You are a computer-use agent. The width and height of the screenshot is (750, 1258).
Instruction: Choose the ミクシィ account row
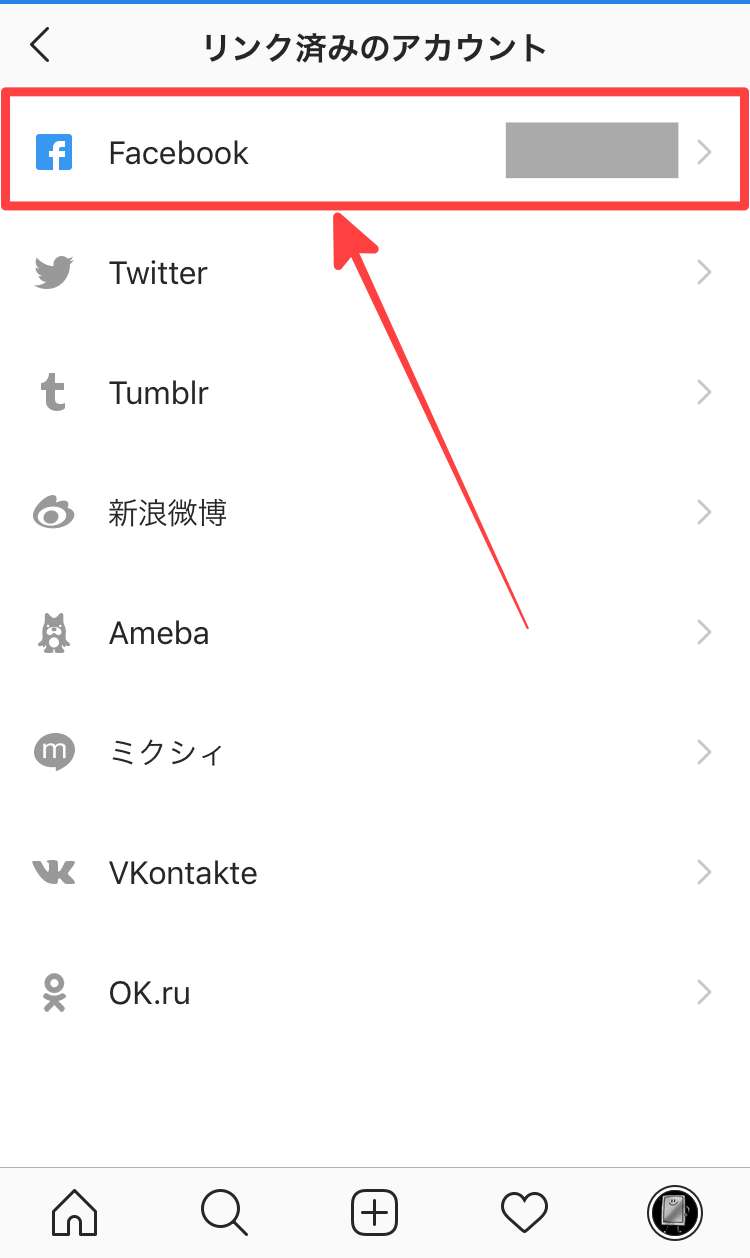point(375,752)
